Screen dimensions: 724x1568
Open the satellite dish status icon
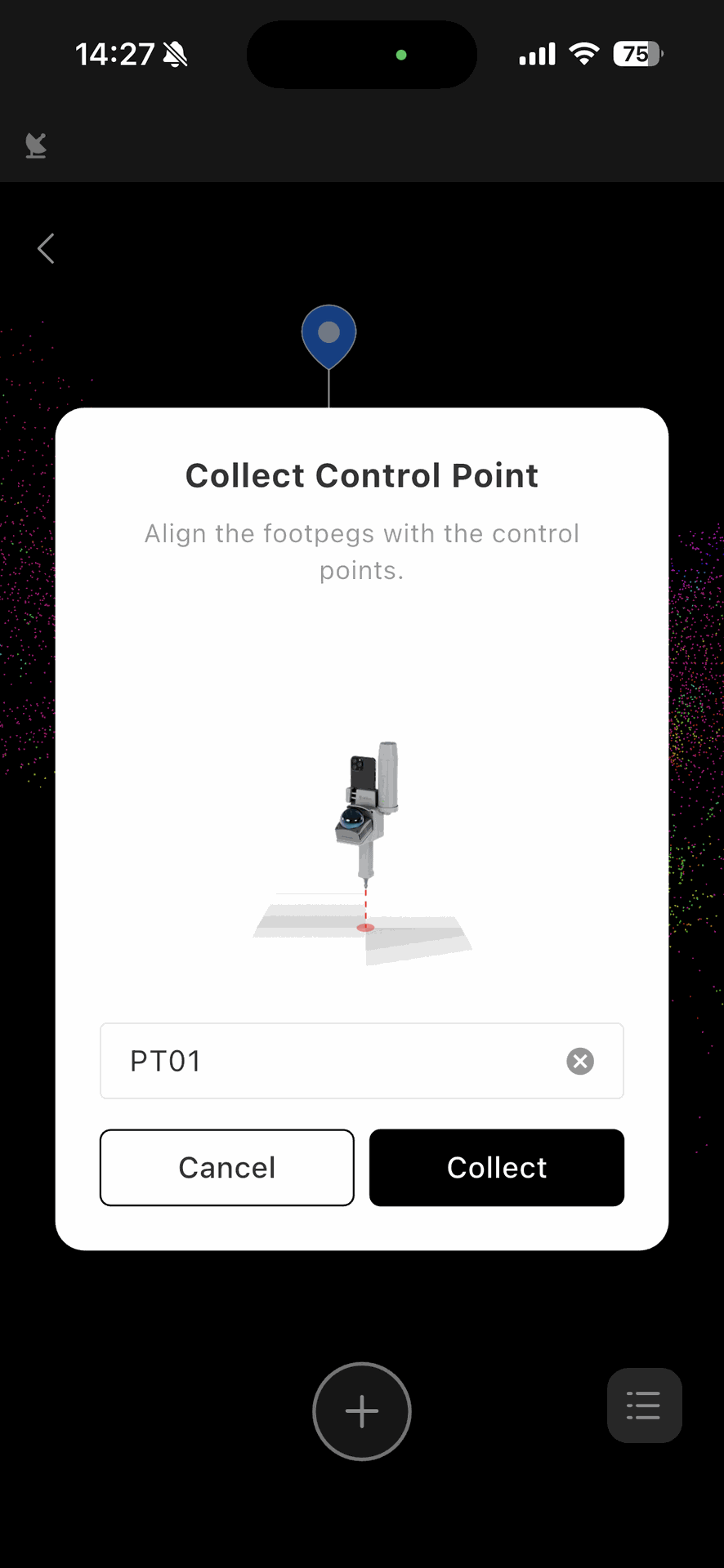pyautogui.click(x=36, y=145)
